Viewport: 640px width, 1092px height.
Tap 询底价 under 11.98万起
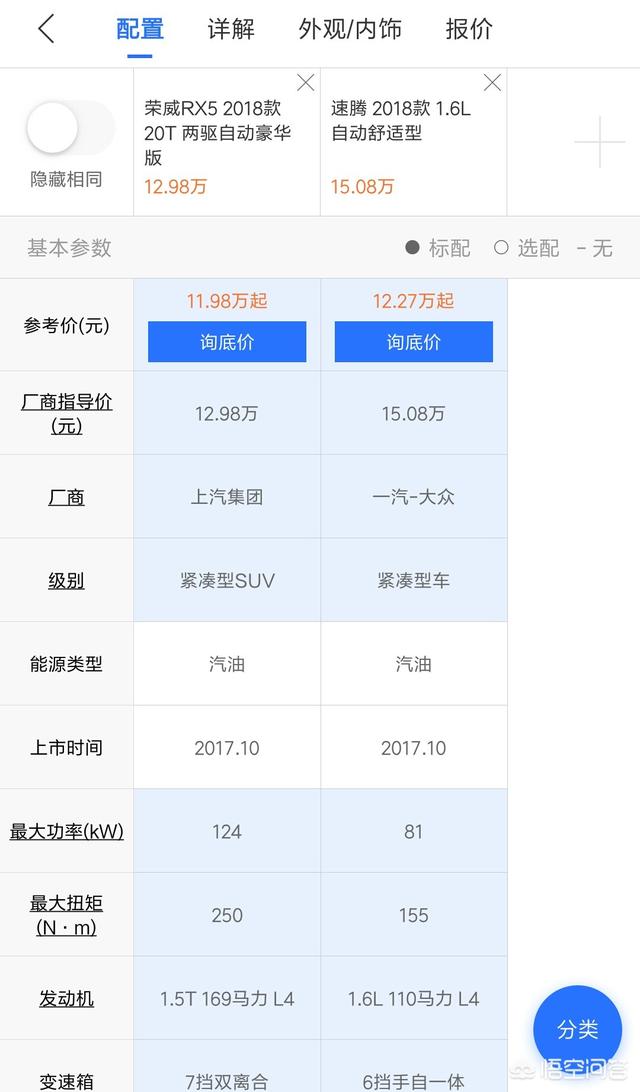click(x=227, y=342)
